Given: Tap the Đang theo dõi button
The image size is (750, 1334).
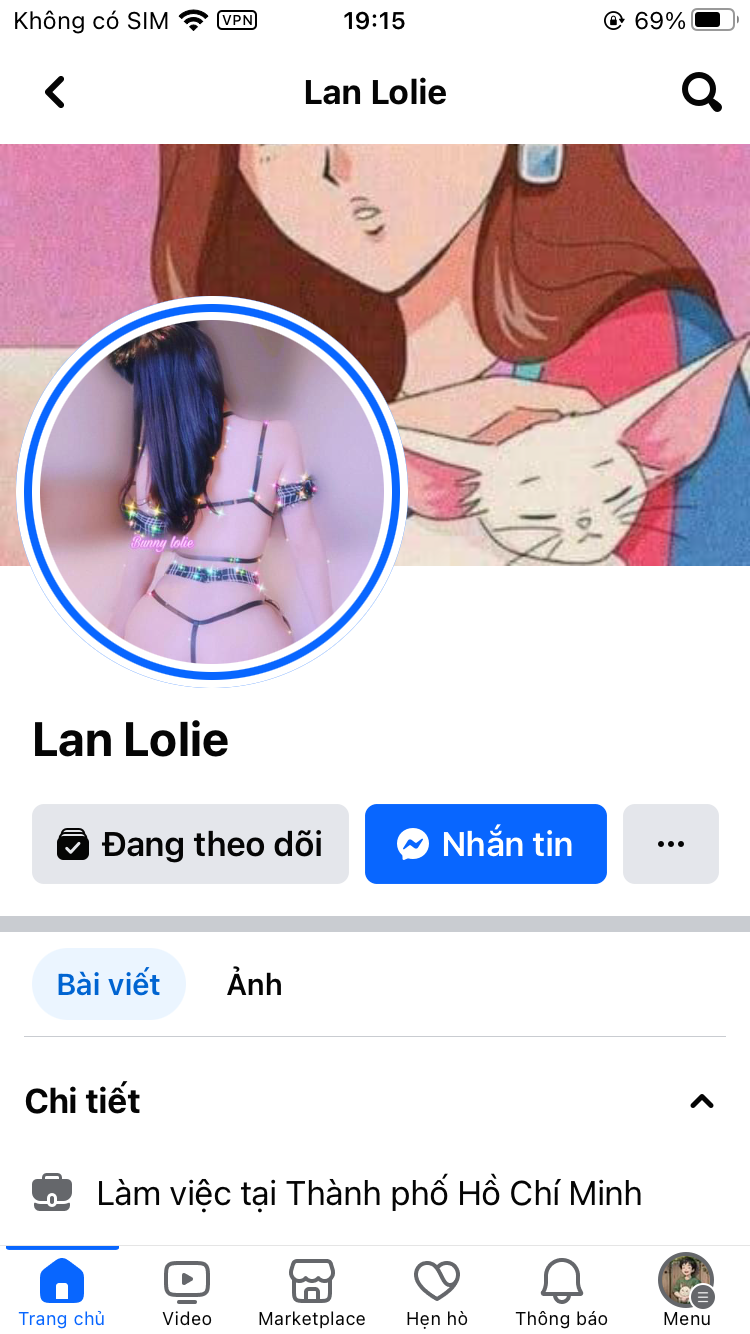Looking at the screenshot, I should point(190,844).
